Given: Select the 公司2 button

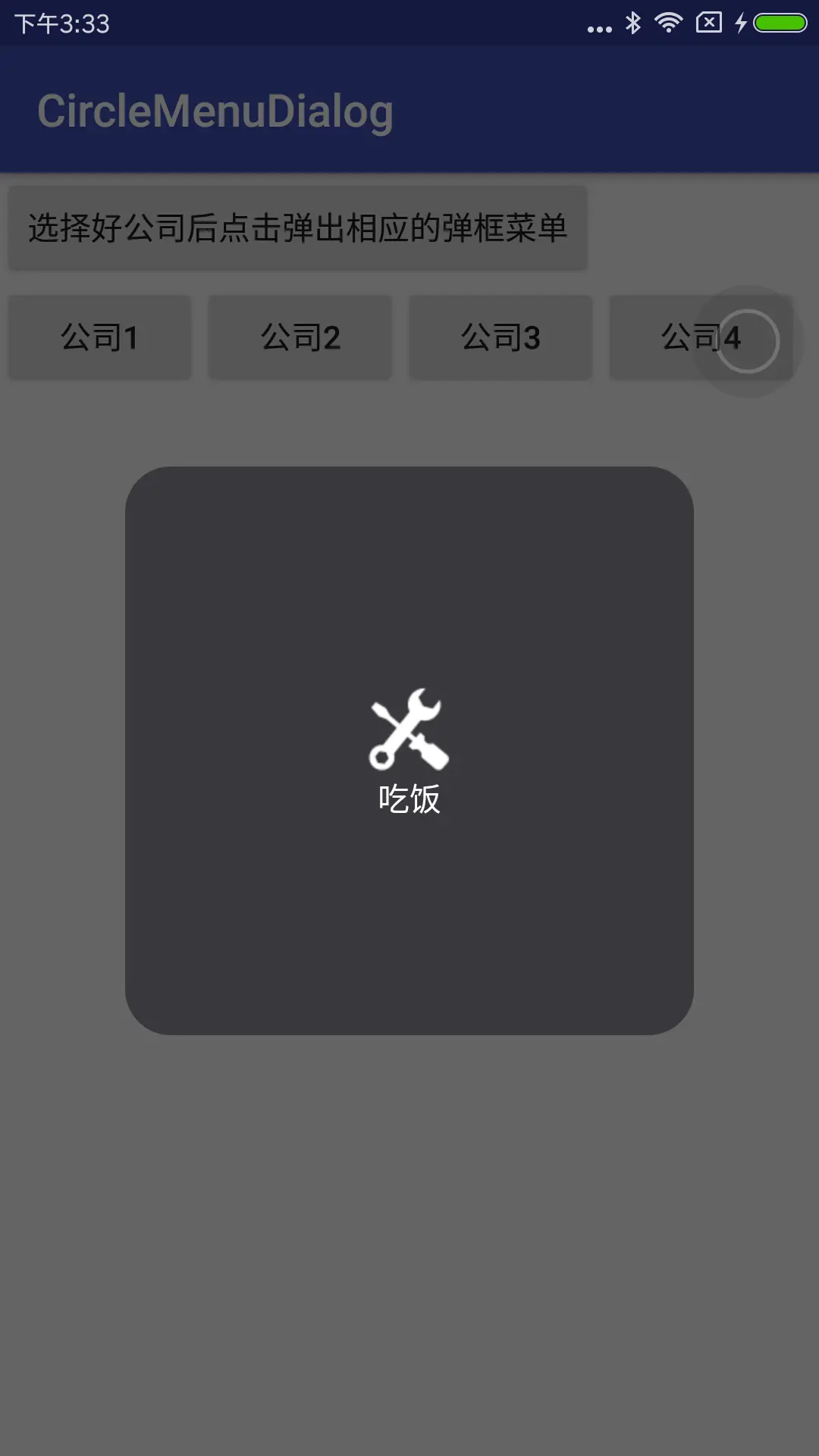Looking at the screenshot, I should tap(300, 337).
